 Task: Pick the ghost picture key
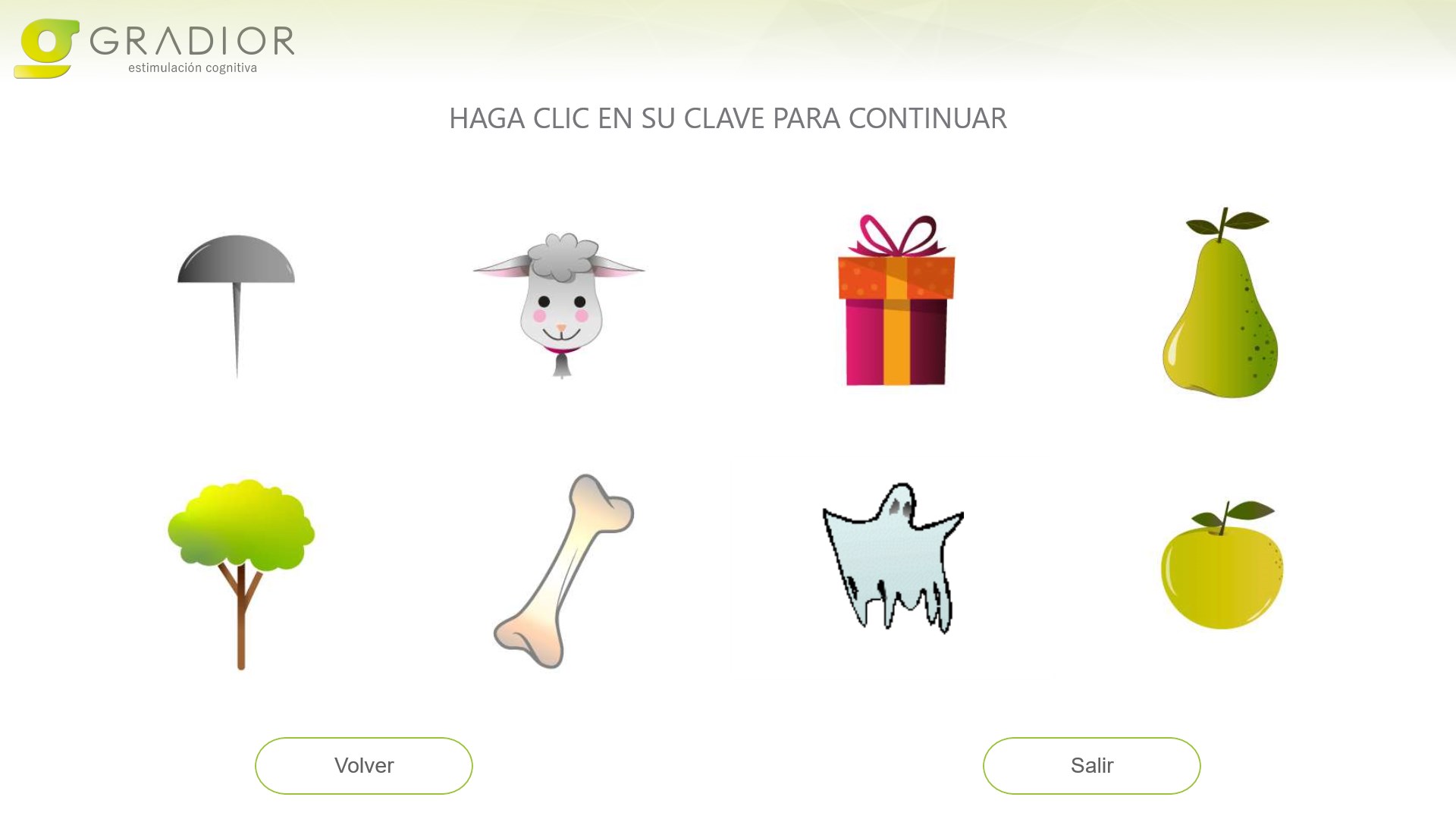(893, 557)
